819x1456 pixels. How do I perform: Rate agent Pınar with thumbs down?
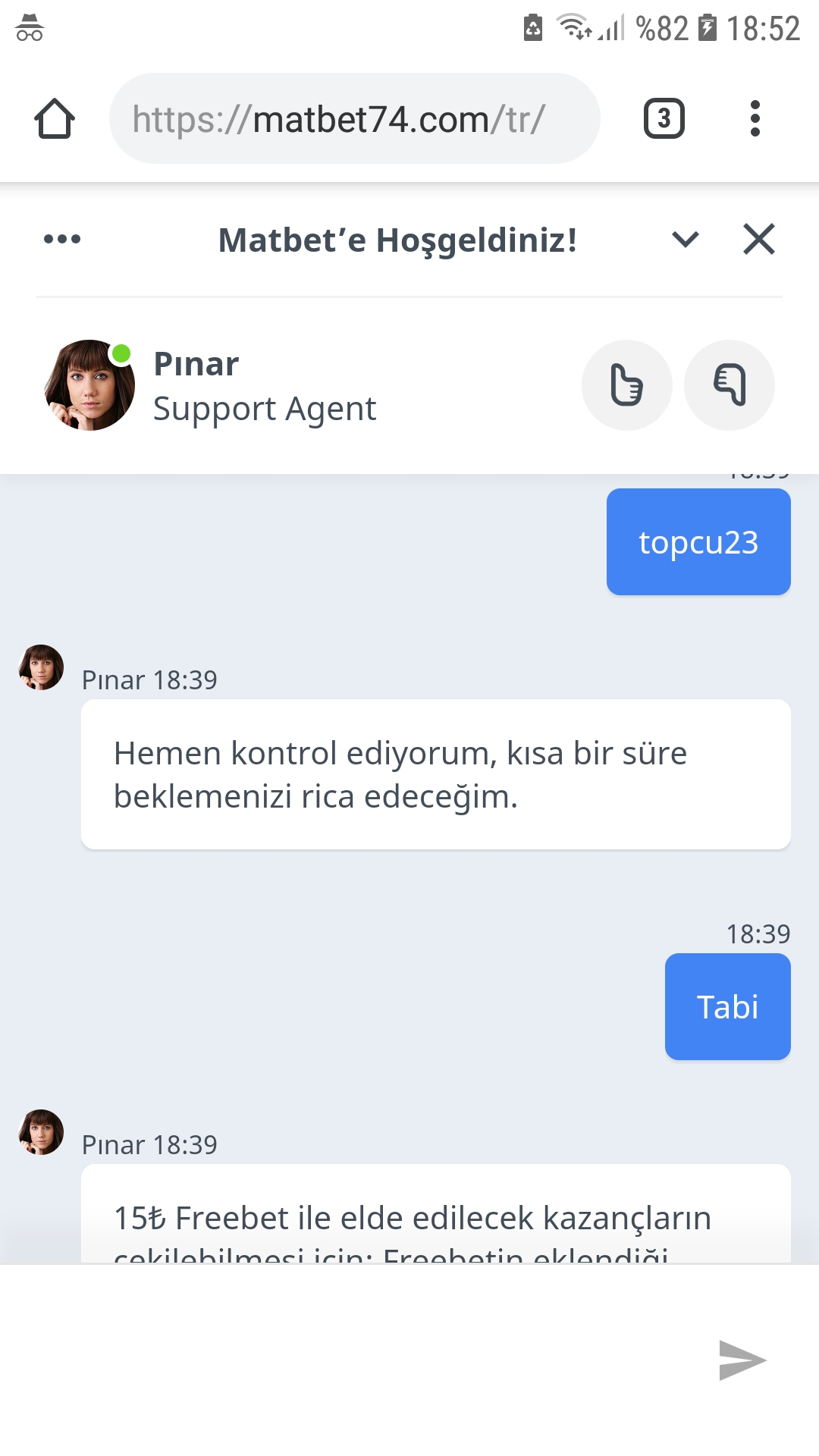730,385
